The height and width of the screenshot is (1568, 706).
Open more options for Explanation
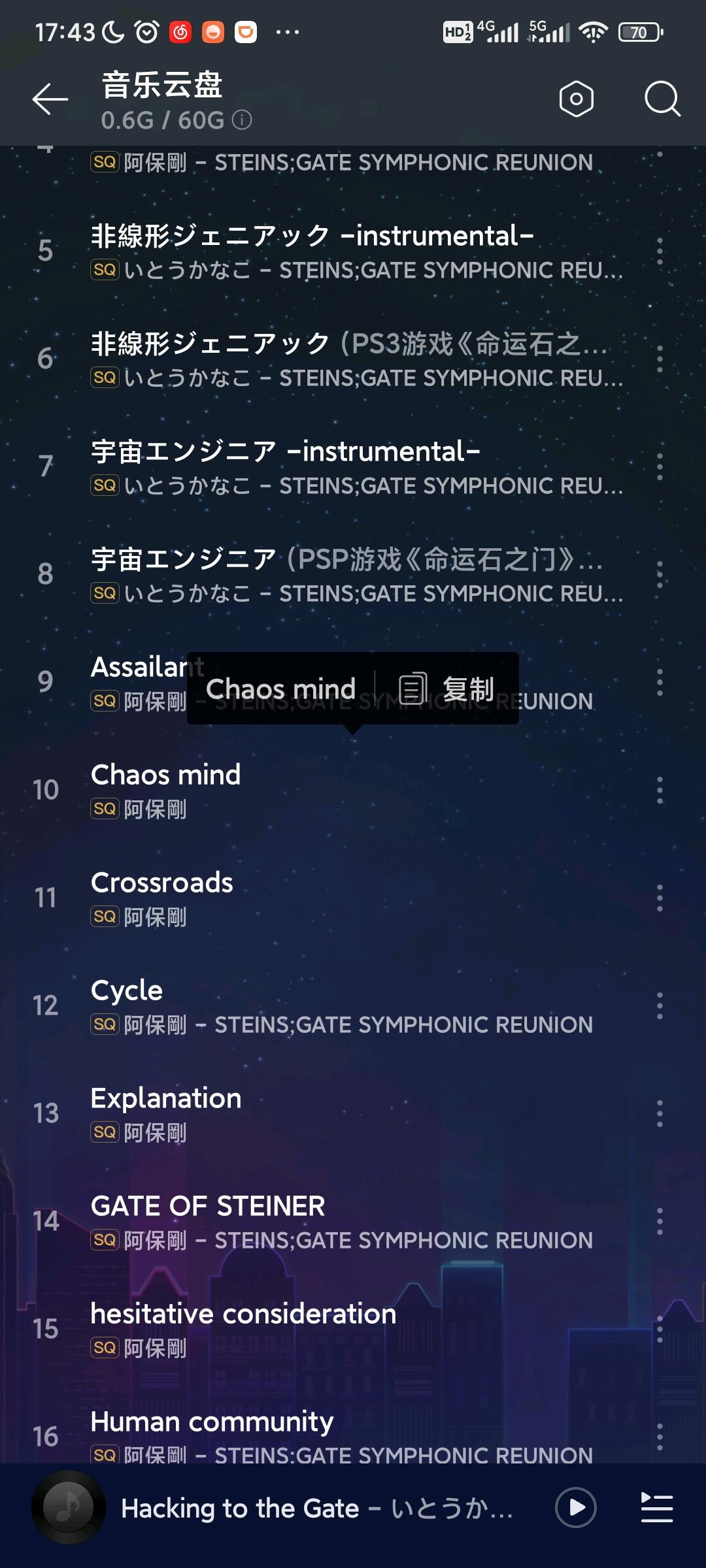point(660,1114)
